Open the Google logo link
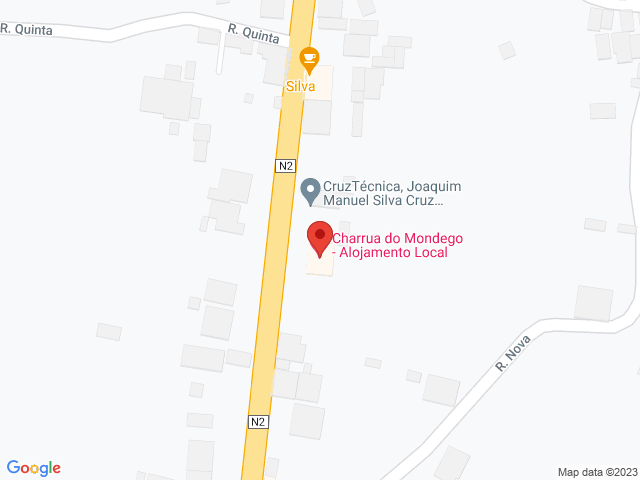The image size is (640, 480). 34,468
